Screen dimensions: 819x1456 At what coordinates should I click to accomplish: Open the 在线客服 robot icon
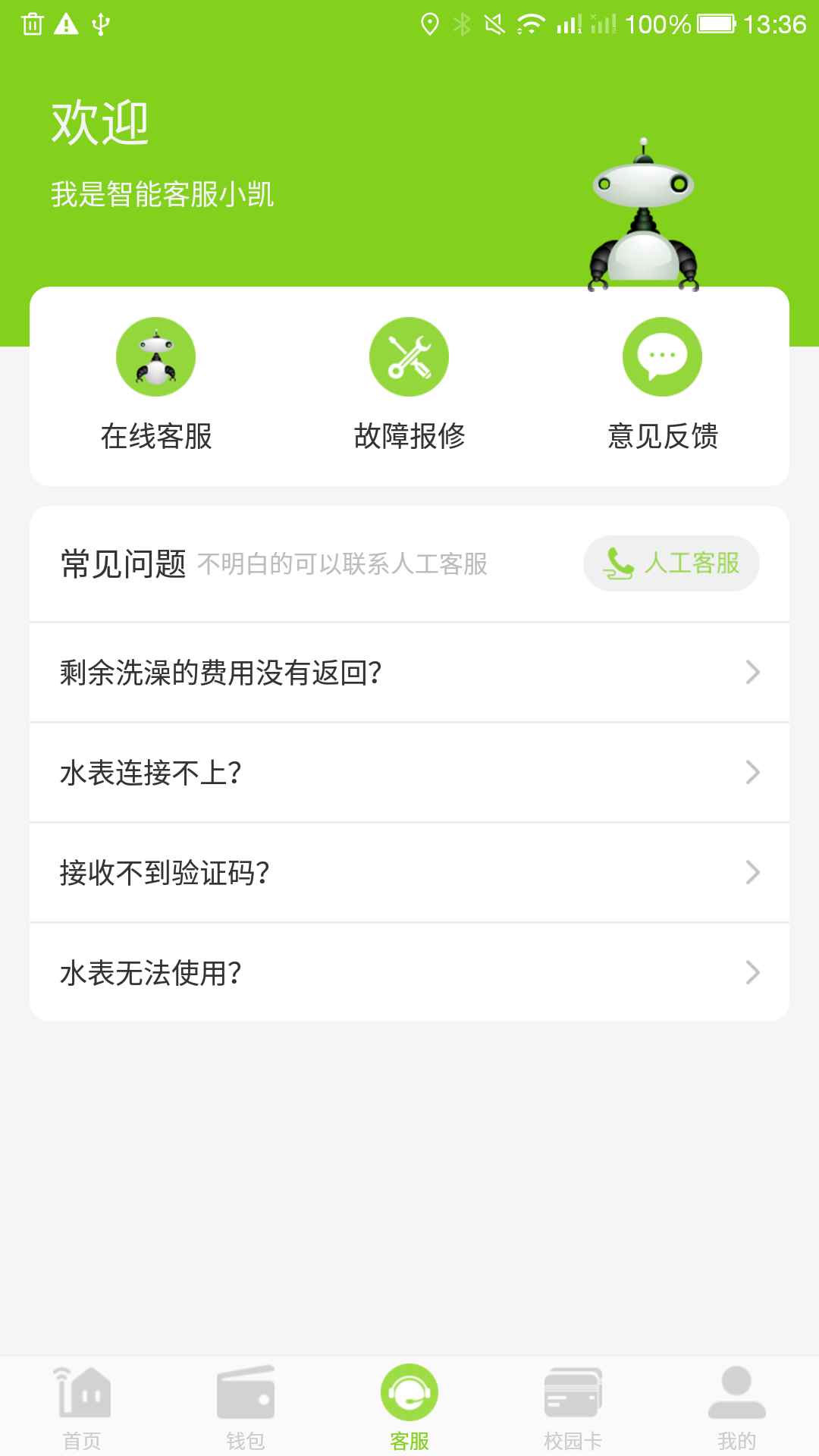point(155,356)
